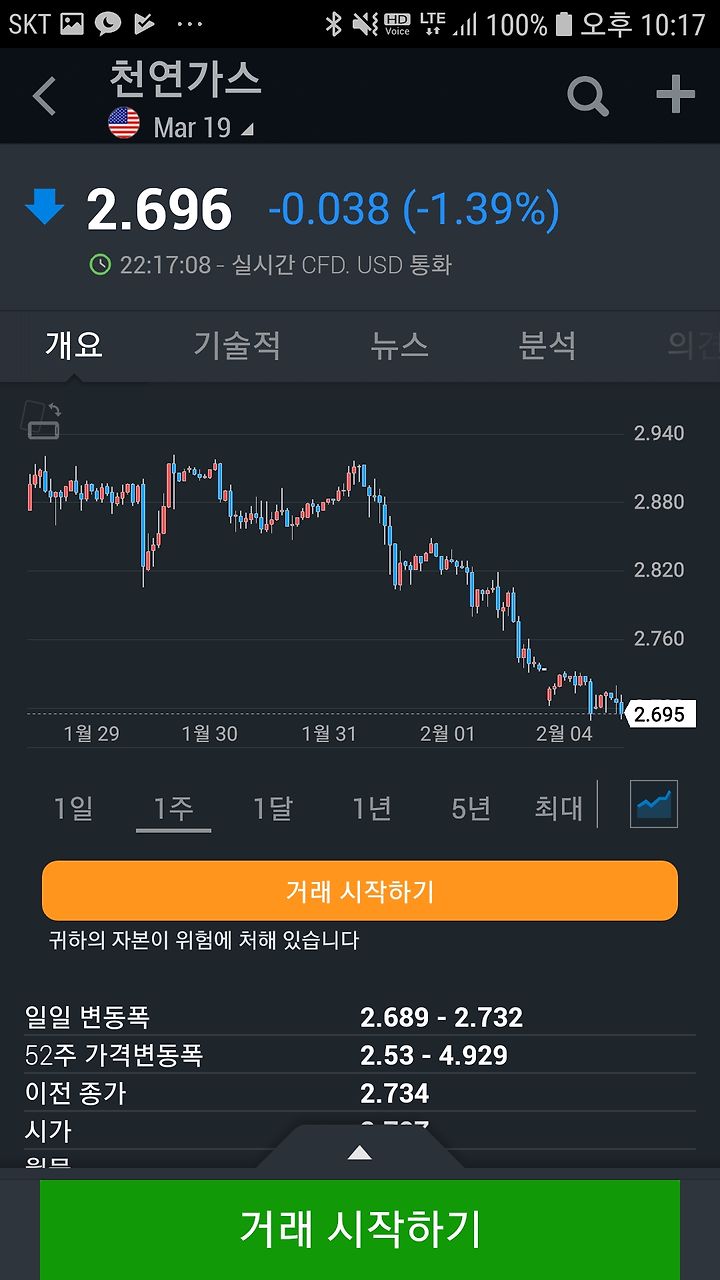The height and width of the screenshot is (1280, 720).
Task: Add 천연가스 with the plus icon
Action: point(675,95)
